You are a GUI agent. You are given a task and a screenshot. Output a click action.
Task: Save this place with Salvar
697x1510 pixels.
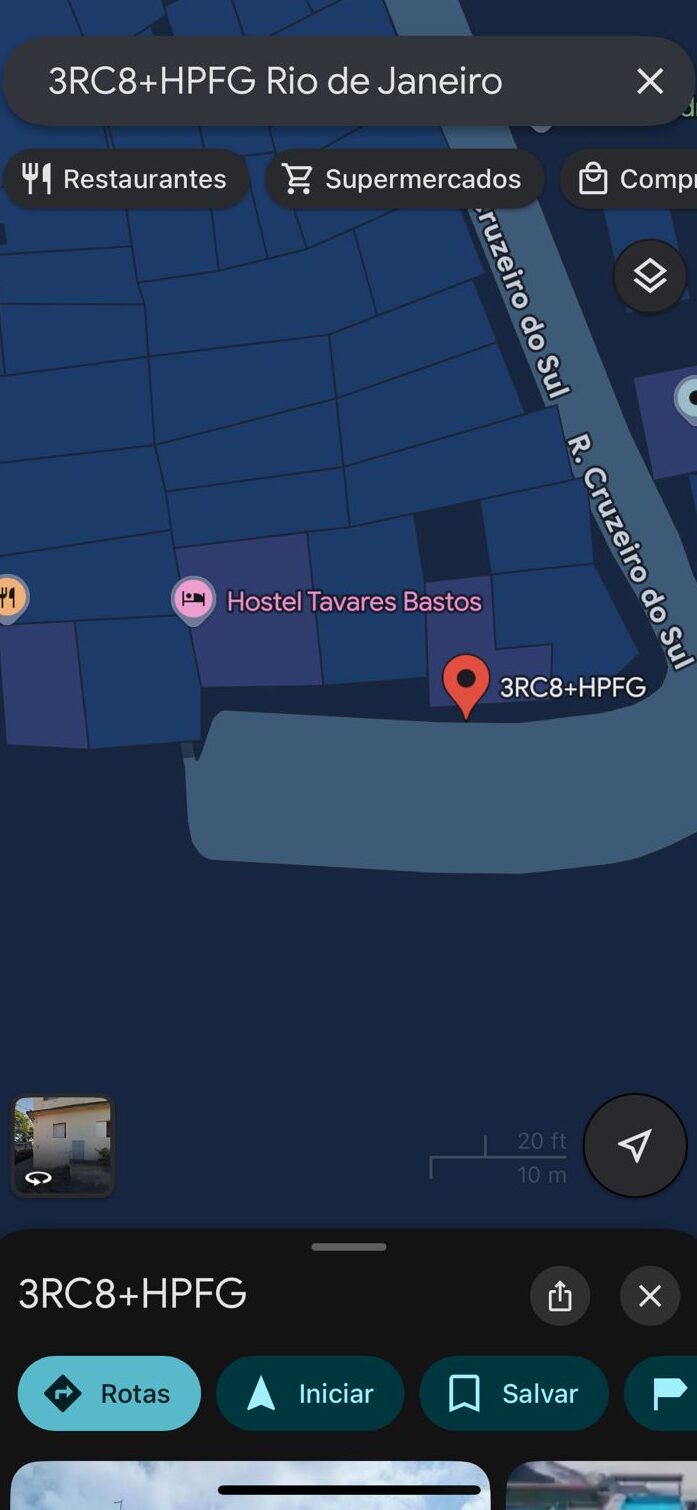coord(513,1393)
